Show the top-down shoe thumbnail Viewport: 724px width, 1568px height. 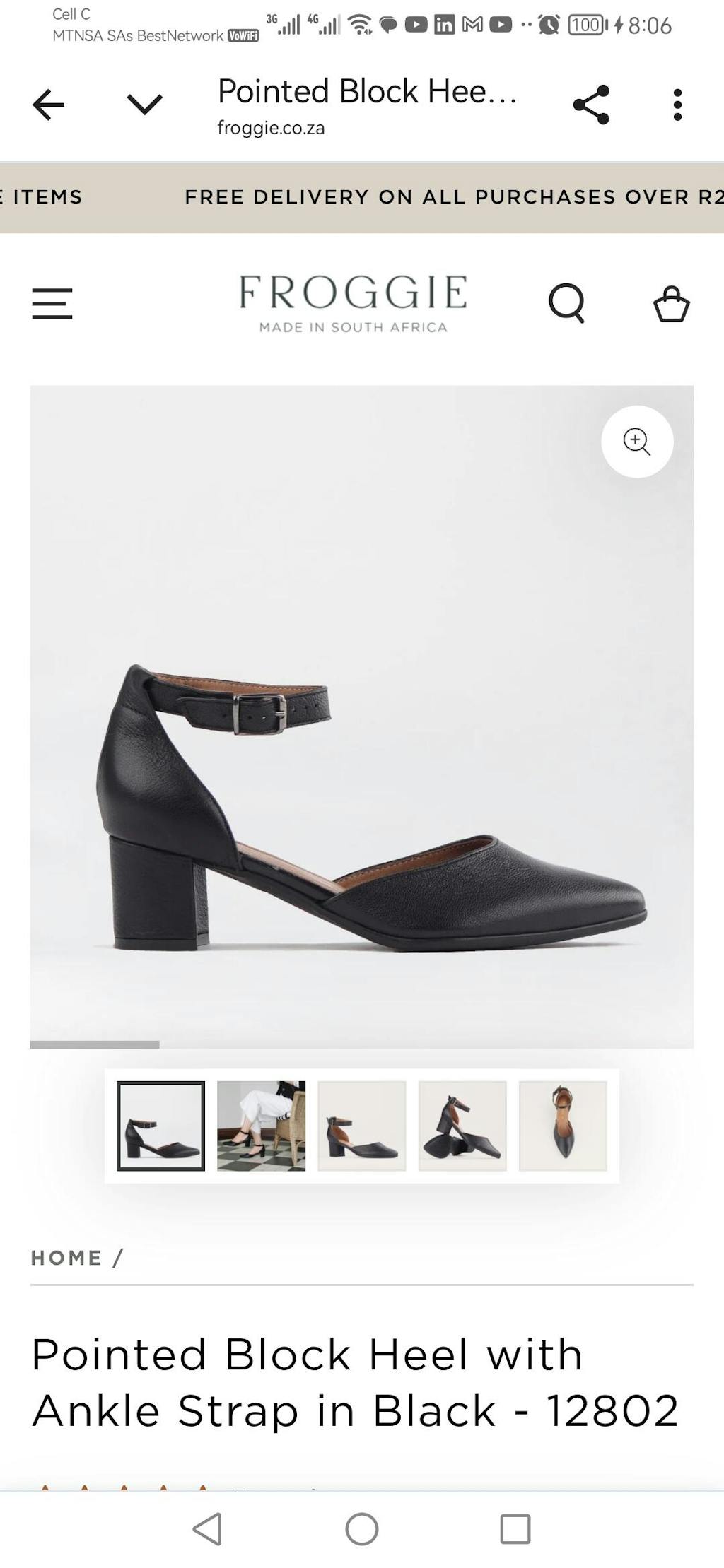click(563, 1126)
